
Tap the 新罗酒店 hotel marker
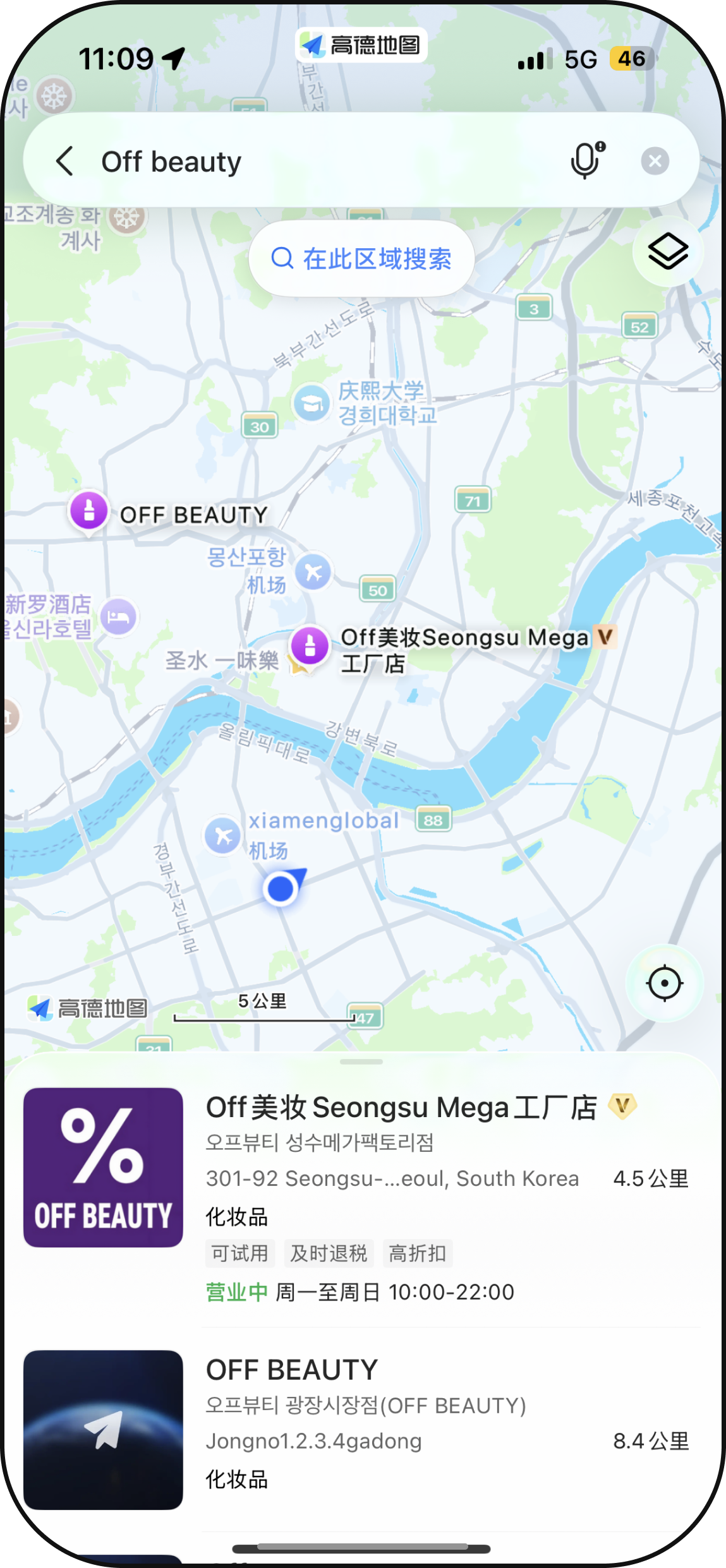click(119, 616)
